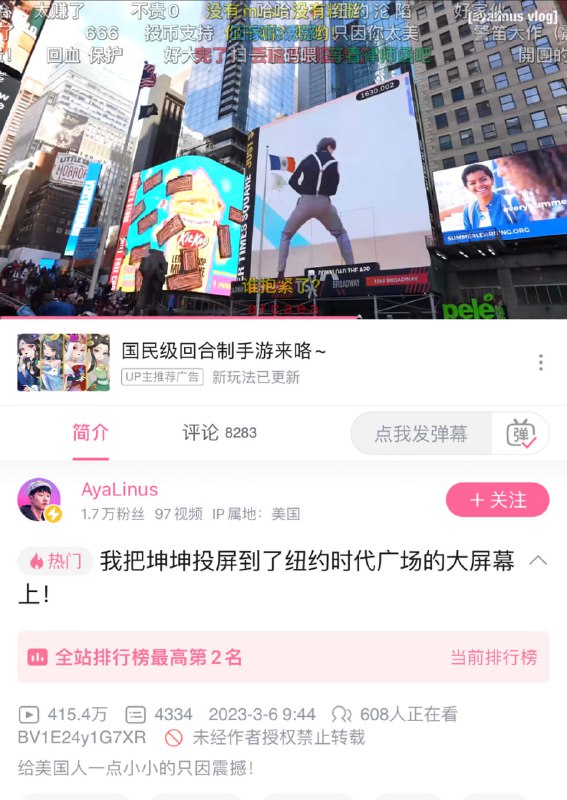Open 当前排行榜 ranking link
567x800 pixels.
pos(494,657)
